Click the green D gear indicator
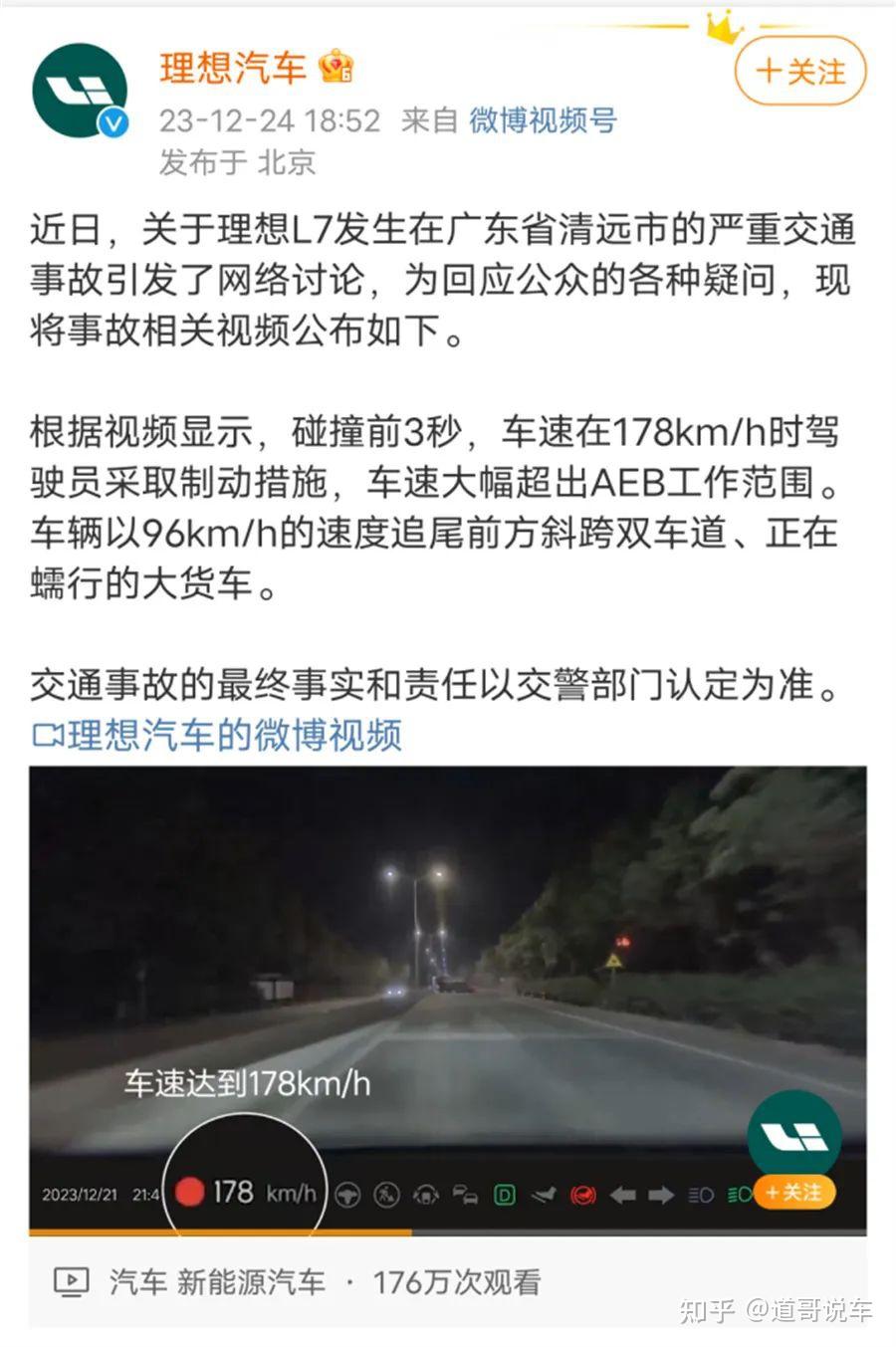This screenshot has height=1347, width=896. [504, 1193]
